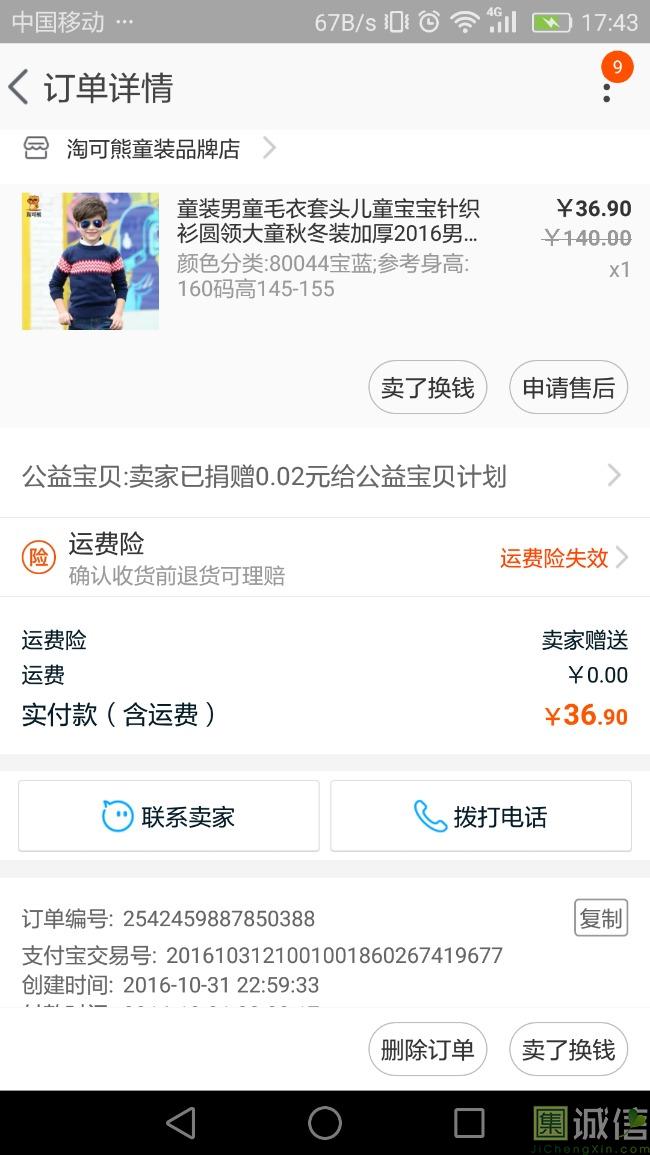
Task: Tap the system home button
Action: 325,1123
